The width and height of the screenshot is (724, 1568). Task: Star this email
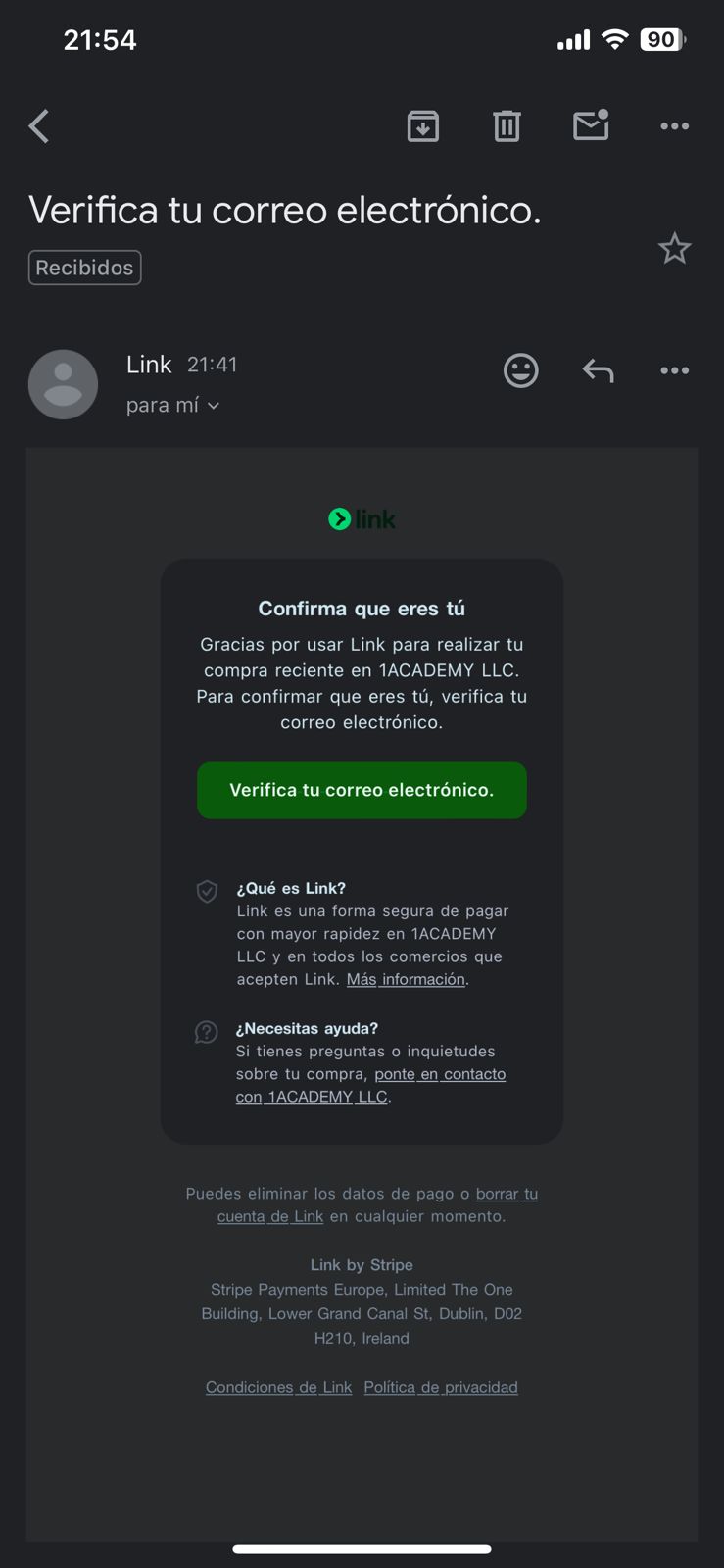pos(674,249)
